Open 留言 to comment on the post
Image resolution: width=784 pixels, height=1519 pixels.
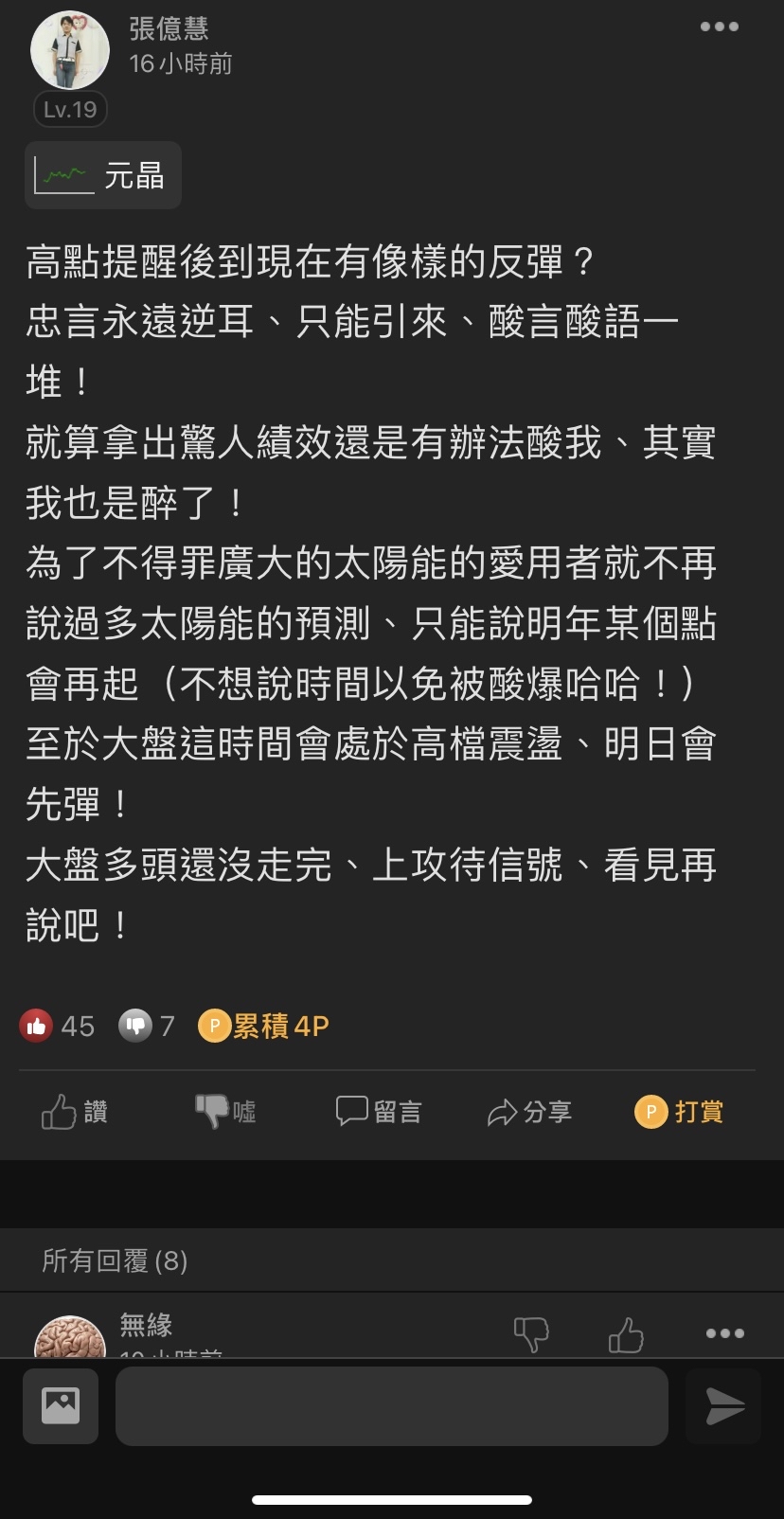379,1111
